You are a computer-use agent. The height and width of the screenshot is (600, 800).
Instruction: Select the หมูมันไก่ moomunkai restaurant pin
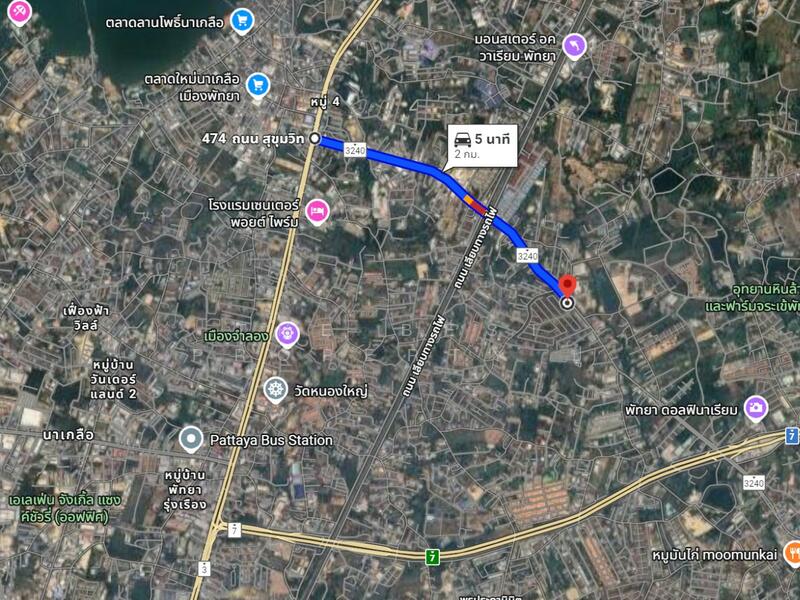point(793,550)
